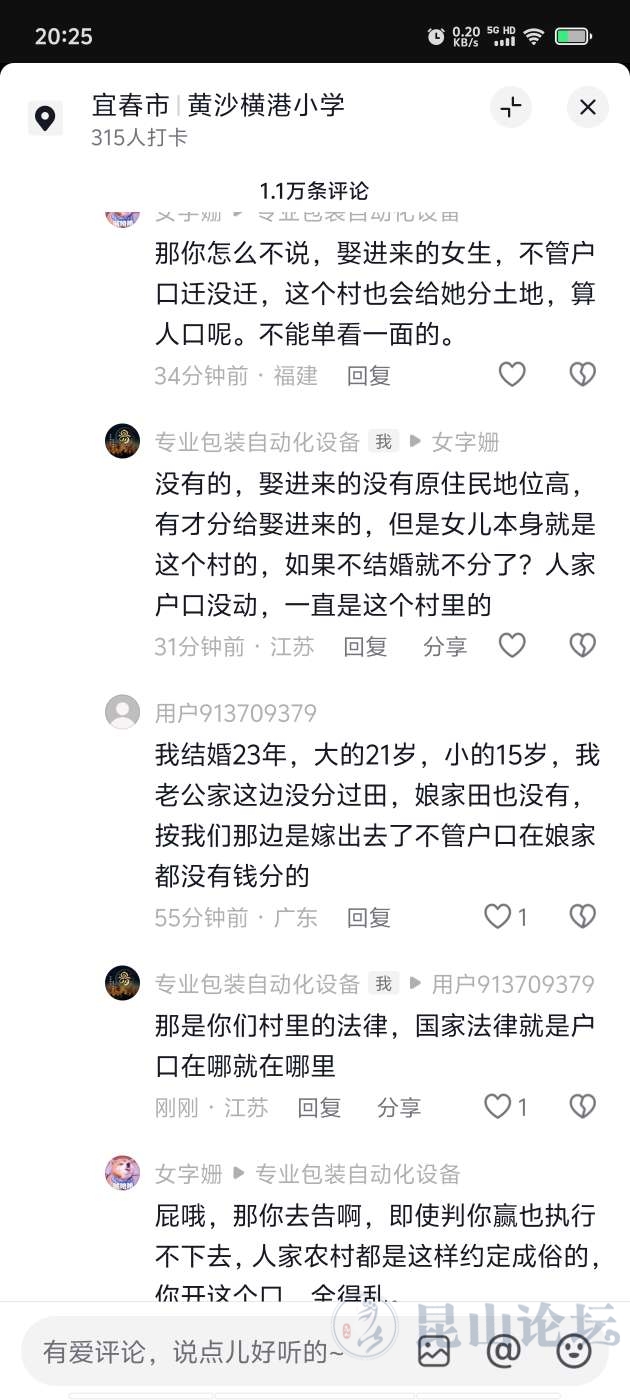
Task: Open the emoji picker
Action: [x=573, y=1352]
